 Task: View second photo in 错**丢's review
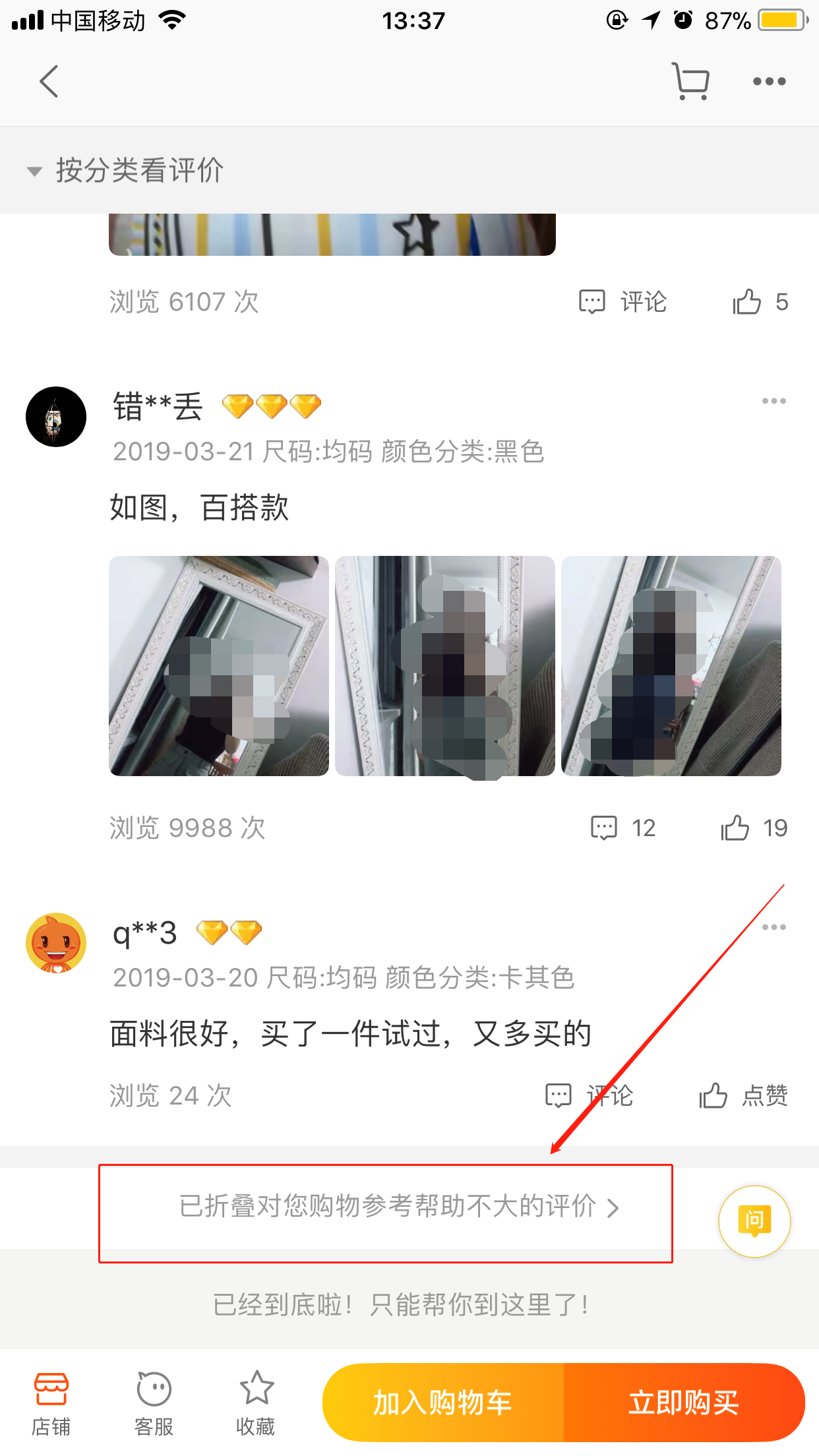point(445,665)
